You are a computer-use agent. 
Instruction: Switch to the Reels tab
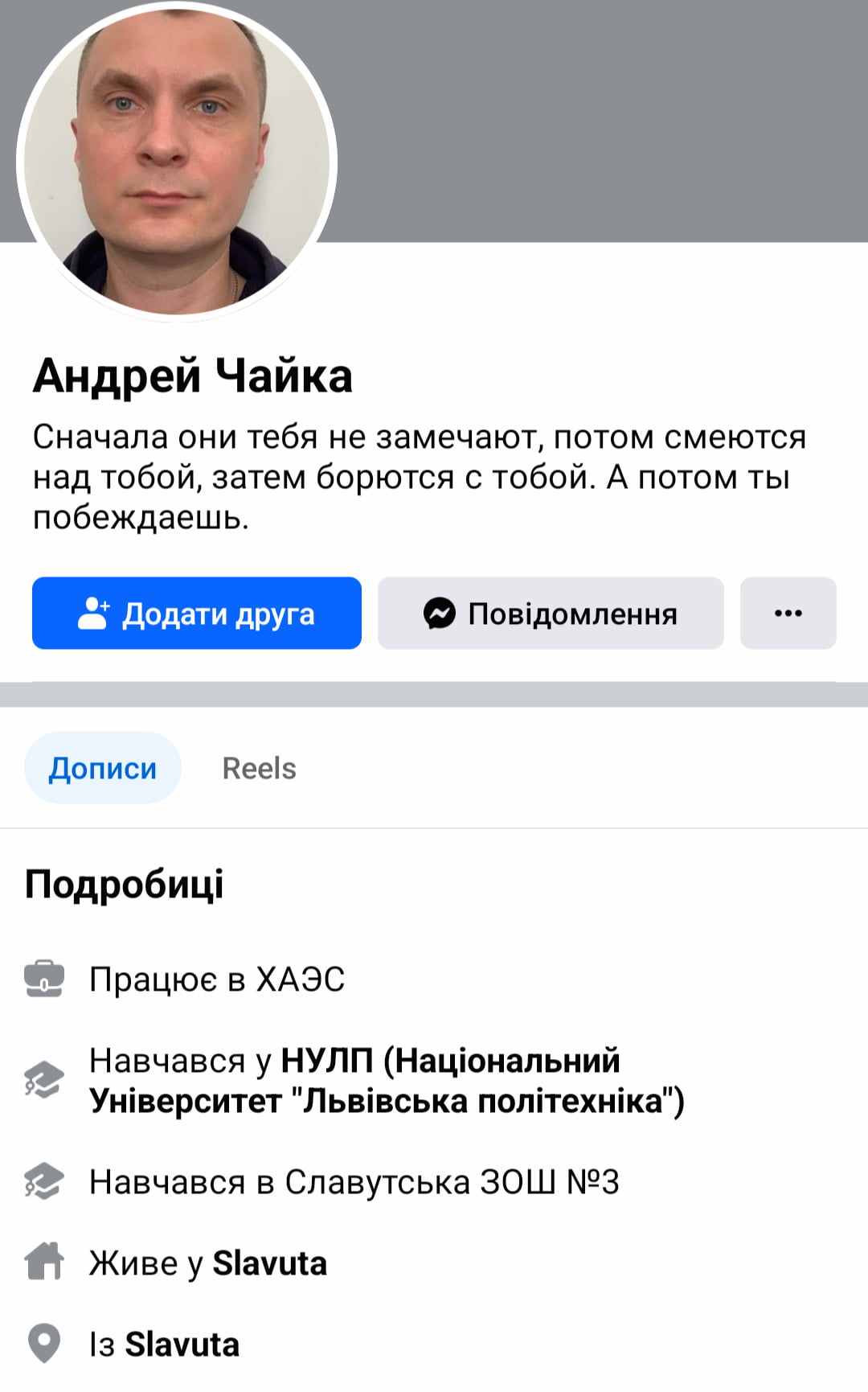[x=258, y=768]
